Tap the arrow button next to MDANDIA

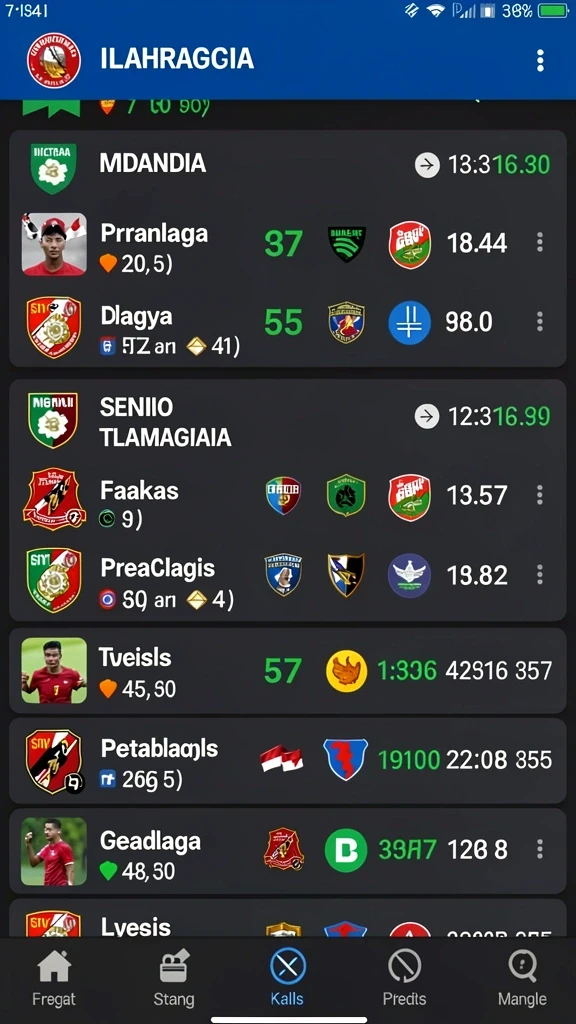(427, 165)
